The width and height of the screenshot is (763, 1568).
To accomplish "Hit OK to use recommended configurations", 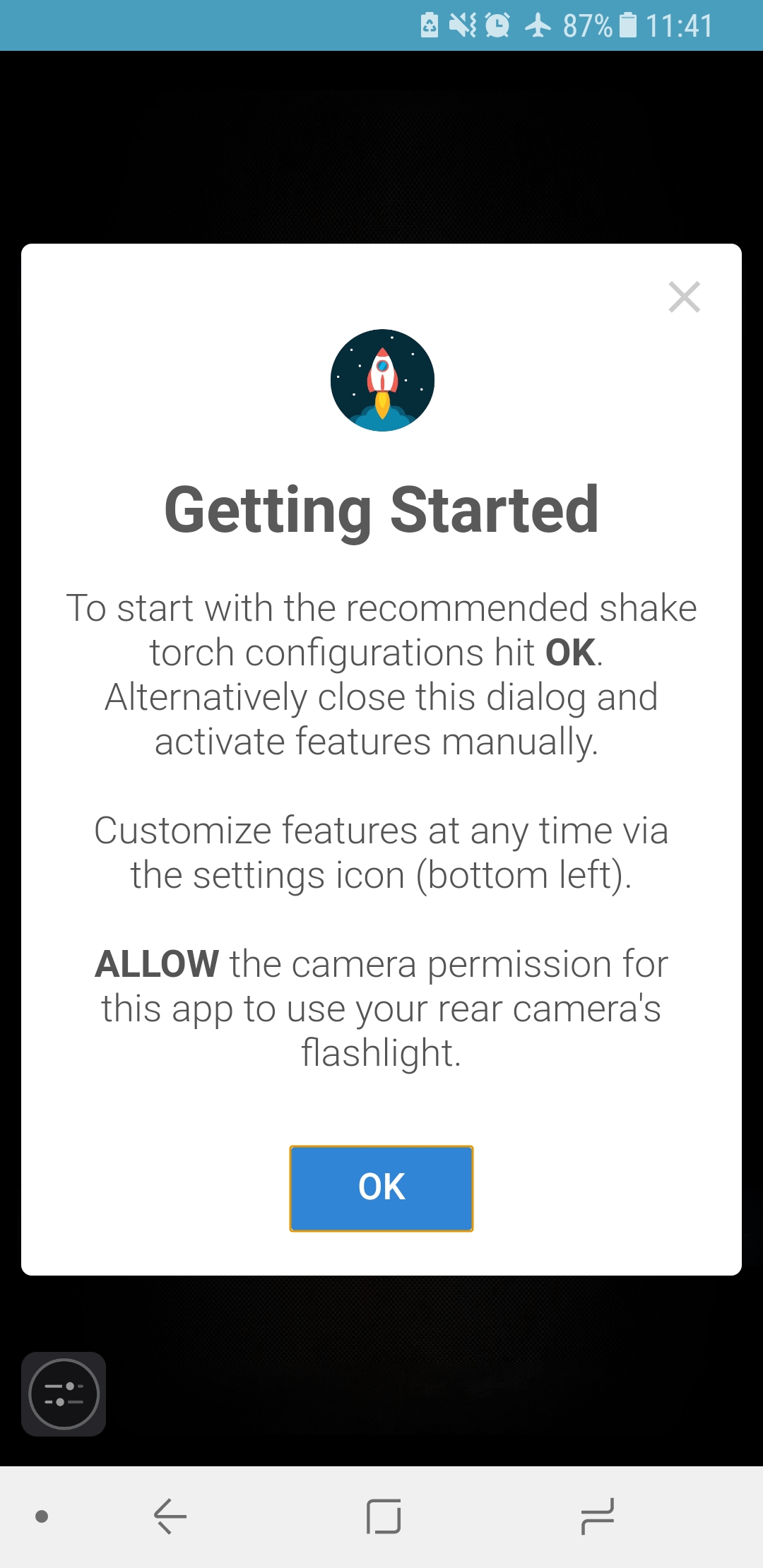I will click(x=381, y=1188).
